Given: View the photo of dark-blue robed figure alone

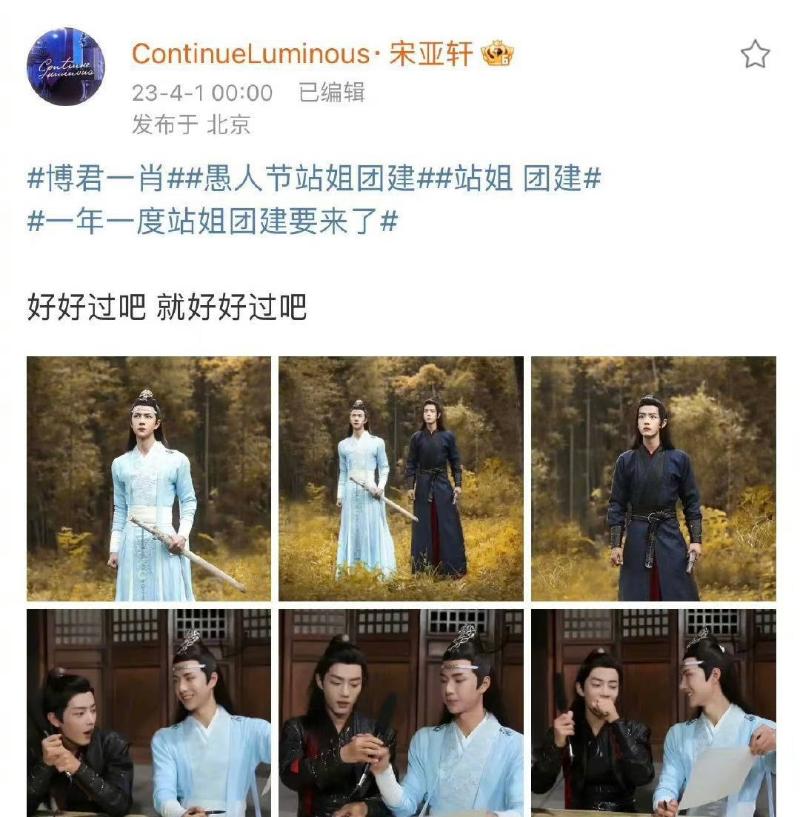Looking at the screenshot, I should pos(653,478).
